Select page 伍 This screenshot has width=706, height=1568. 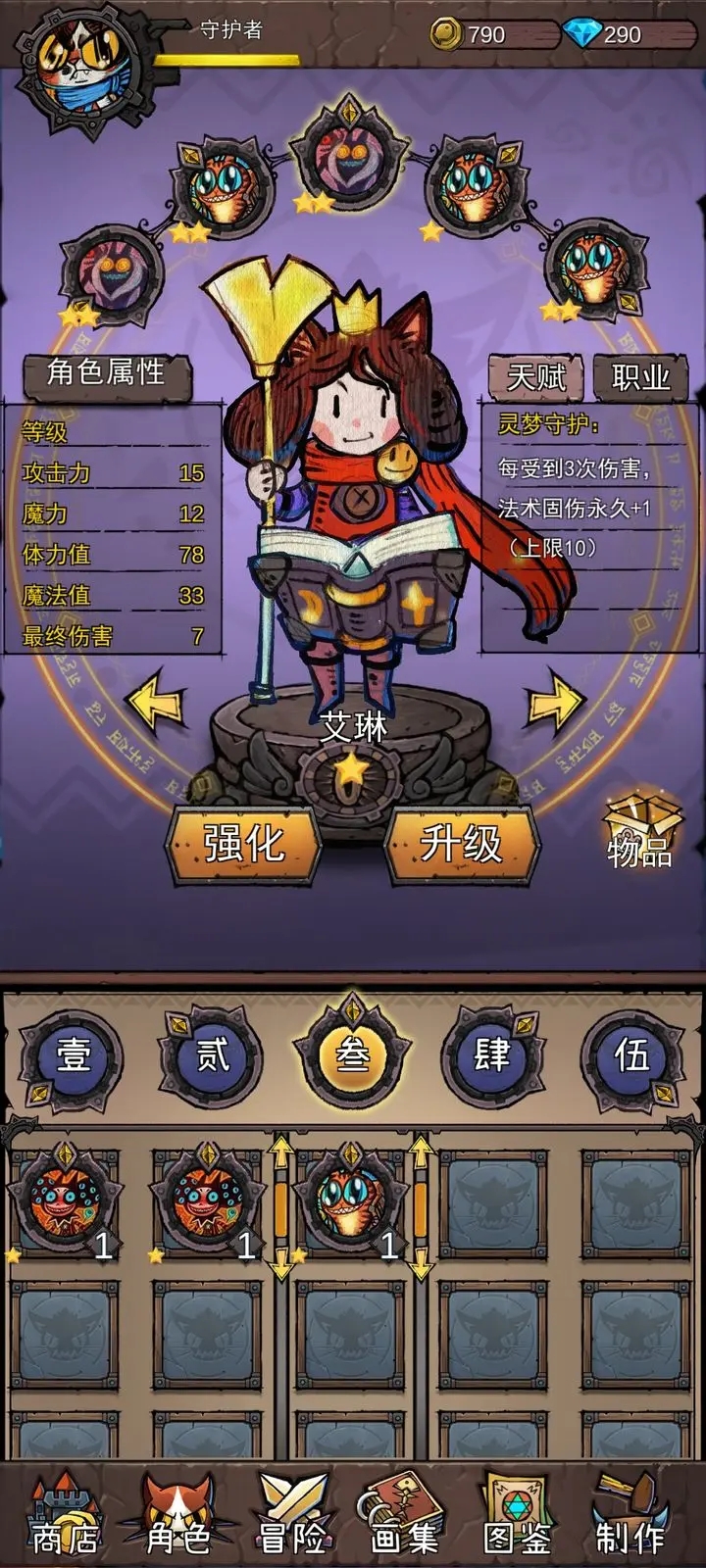click(631, 1056)
